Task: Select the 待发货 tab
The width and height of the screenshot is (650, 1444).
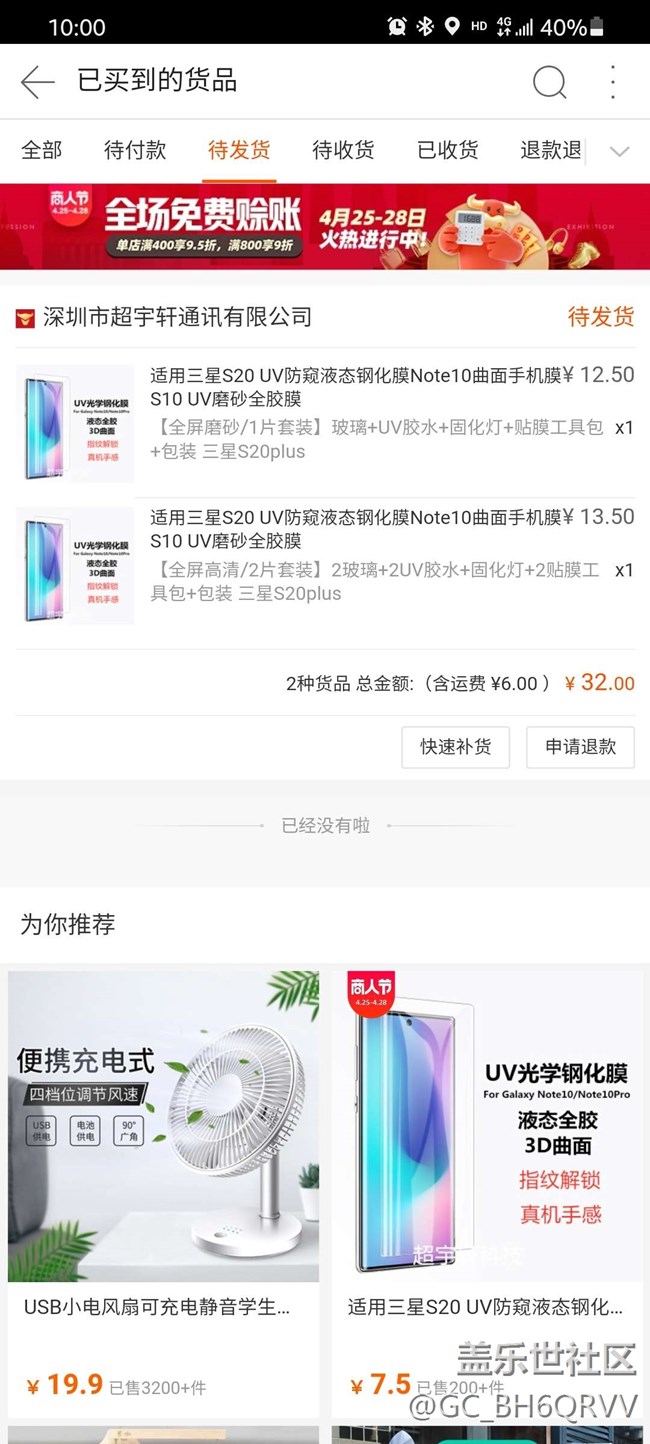Action: 239,150
